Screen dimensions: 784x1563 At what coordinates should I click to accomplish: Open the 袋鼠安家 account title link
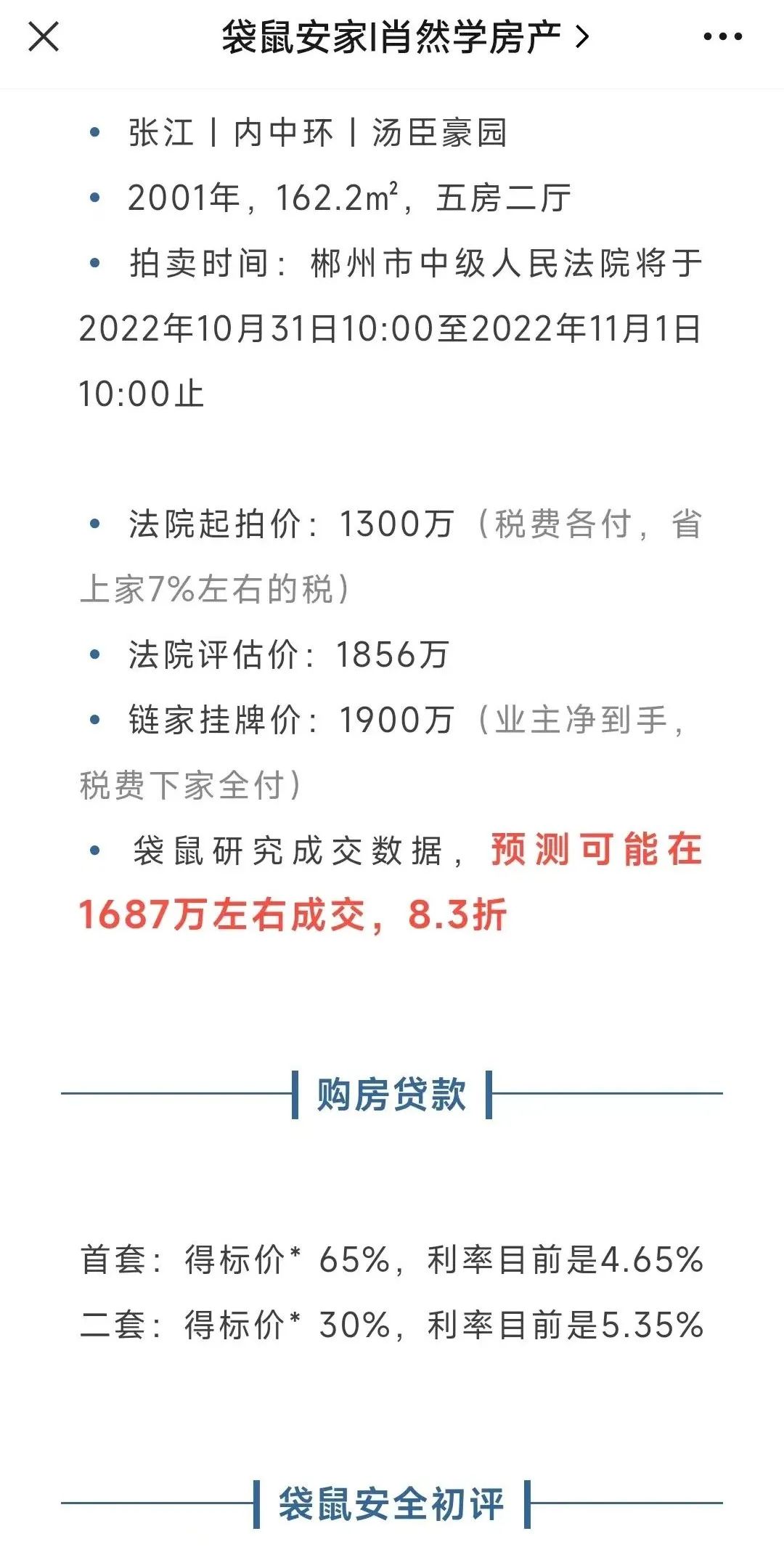click(x=404, y=36)
